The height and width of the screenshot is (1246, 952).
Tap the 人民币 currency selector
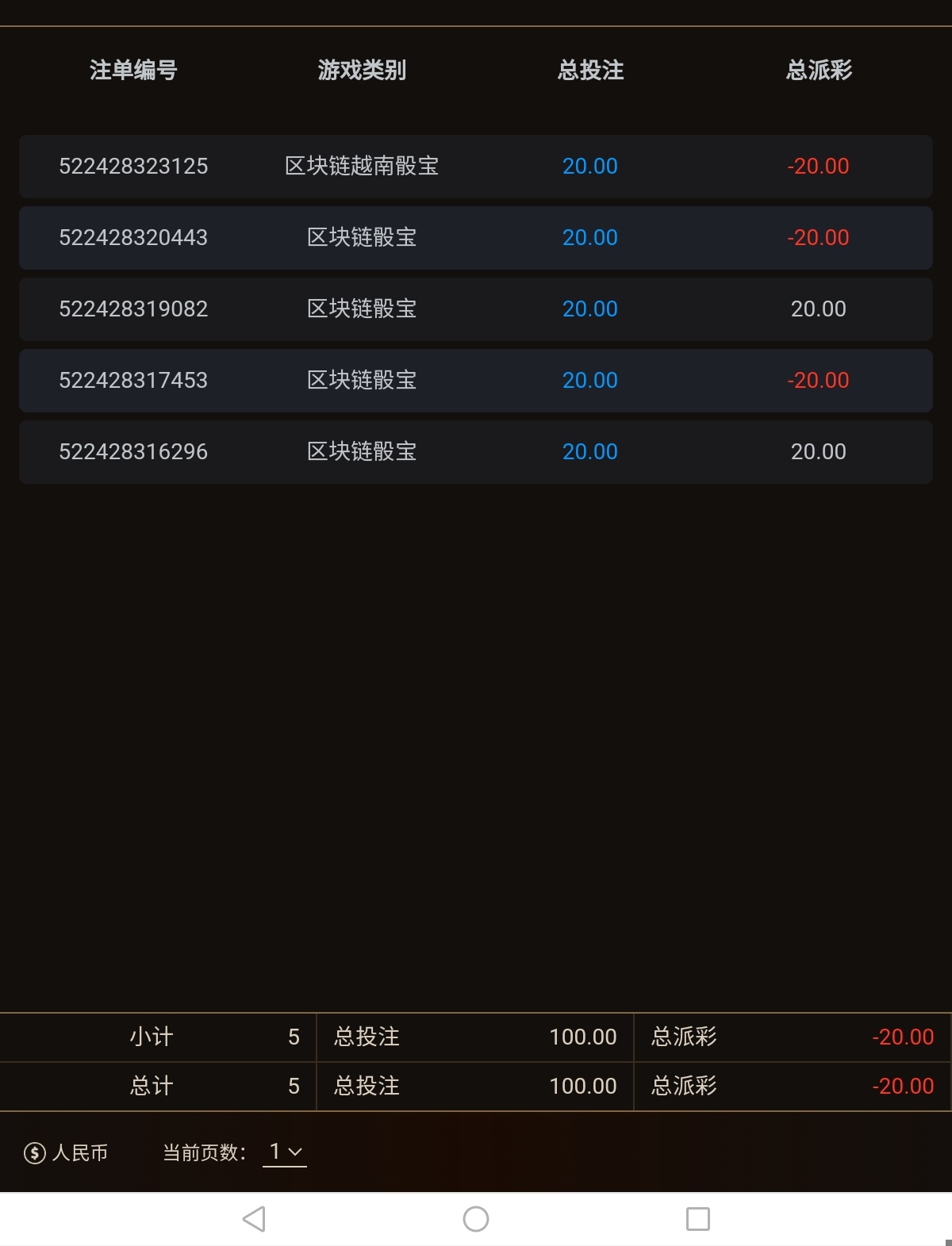pos(67,1152)
